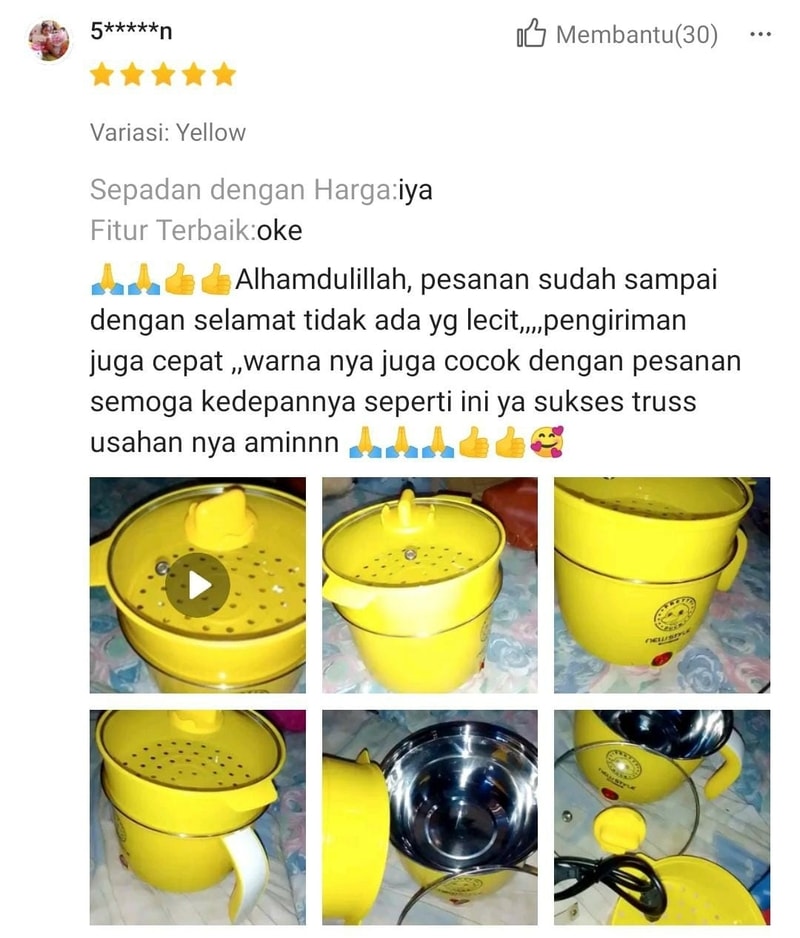800x938 pixels.
Task: Open the photo showing the white handle
Action: [x=197, y=817]
